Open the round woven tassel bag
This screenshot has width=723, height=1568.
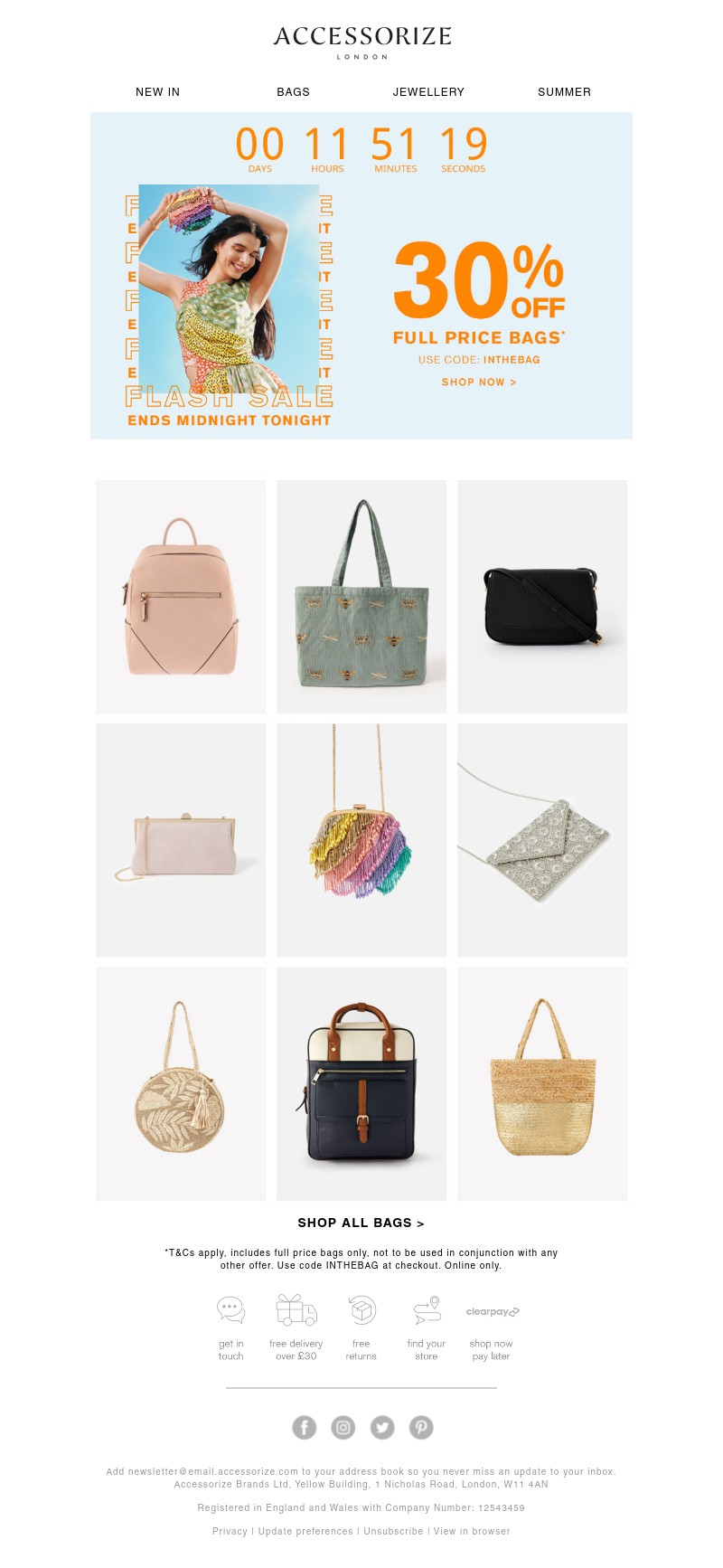coord(181,1083)
